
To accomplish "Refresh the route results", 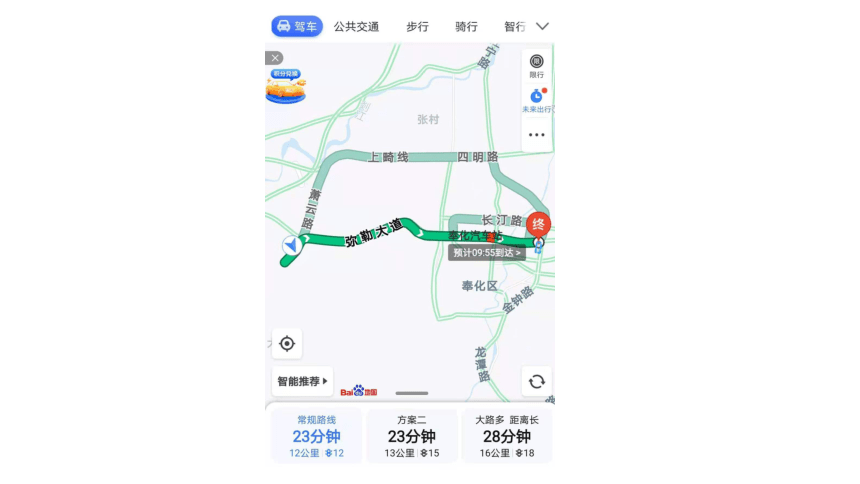I will [537, 381].
